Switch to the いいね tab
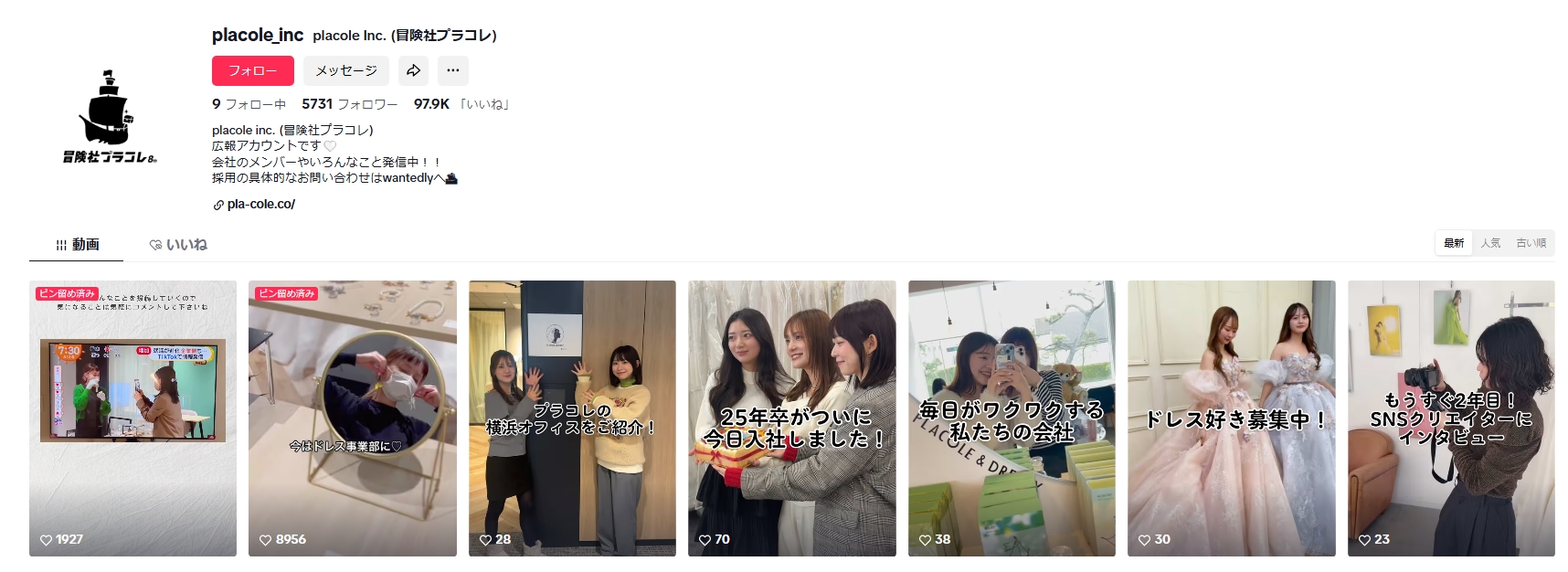Viewport: 1568px width, 572px height. 178,245
